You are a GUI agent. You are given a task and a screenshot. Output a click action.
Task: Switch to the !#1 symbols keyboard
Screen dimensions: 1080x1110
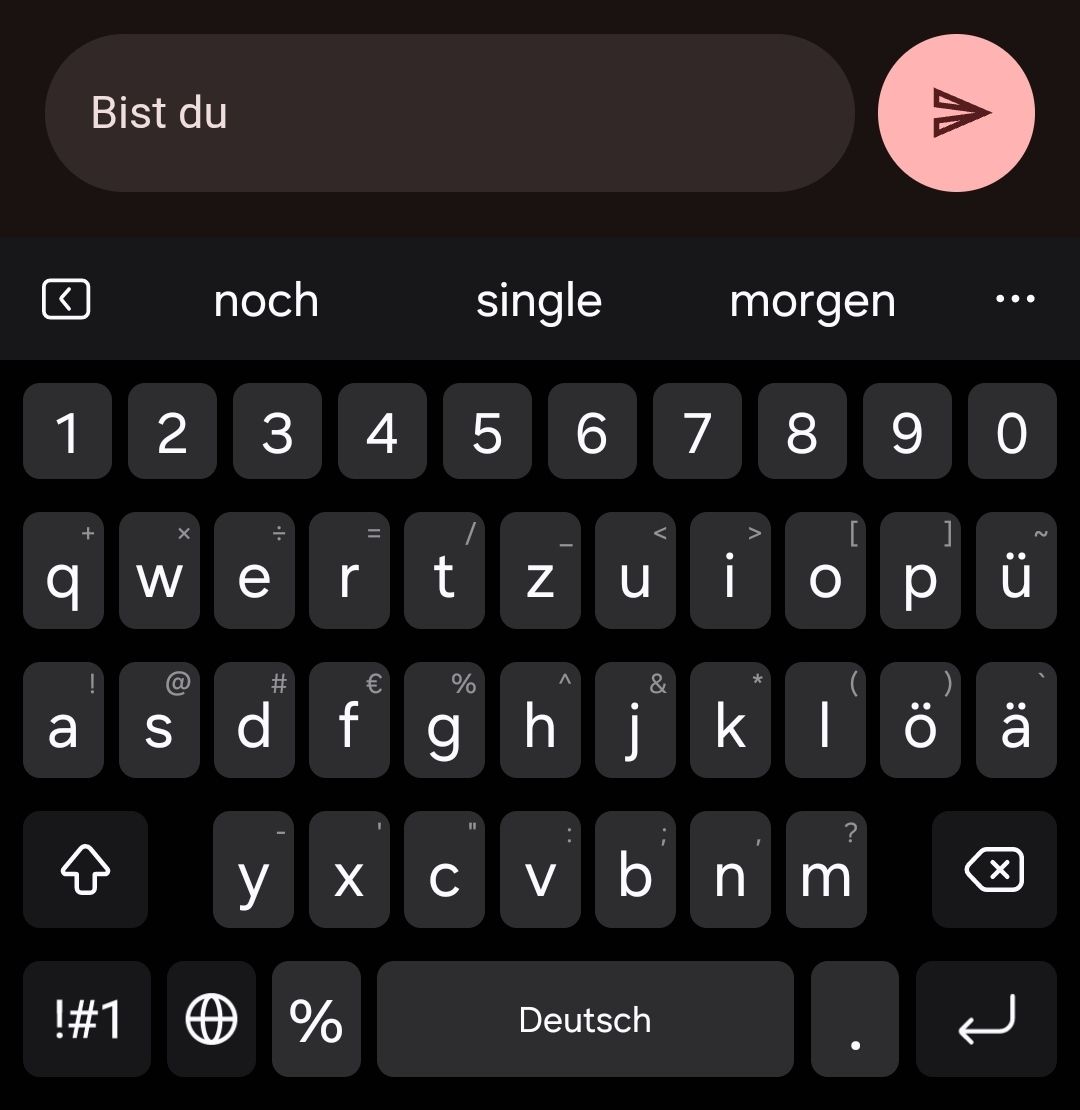(x=87, y=1020)
